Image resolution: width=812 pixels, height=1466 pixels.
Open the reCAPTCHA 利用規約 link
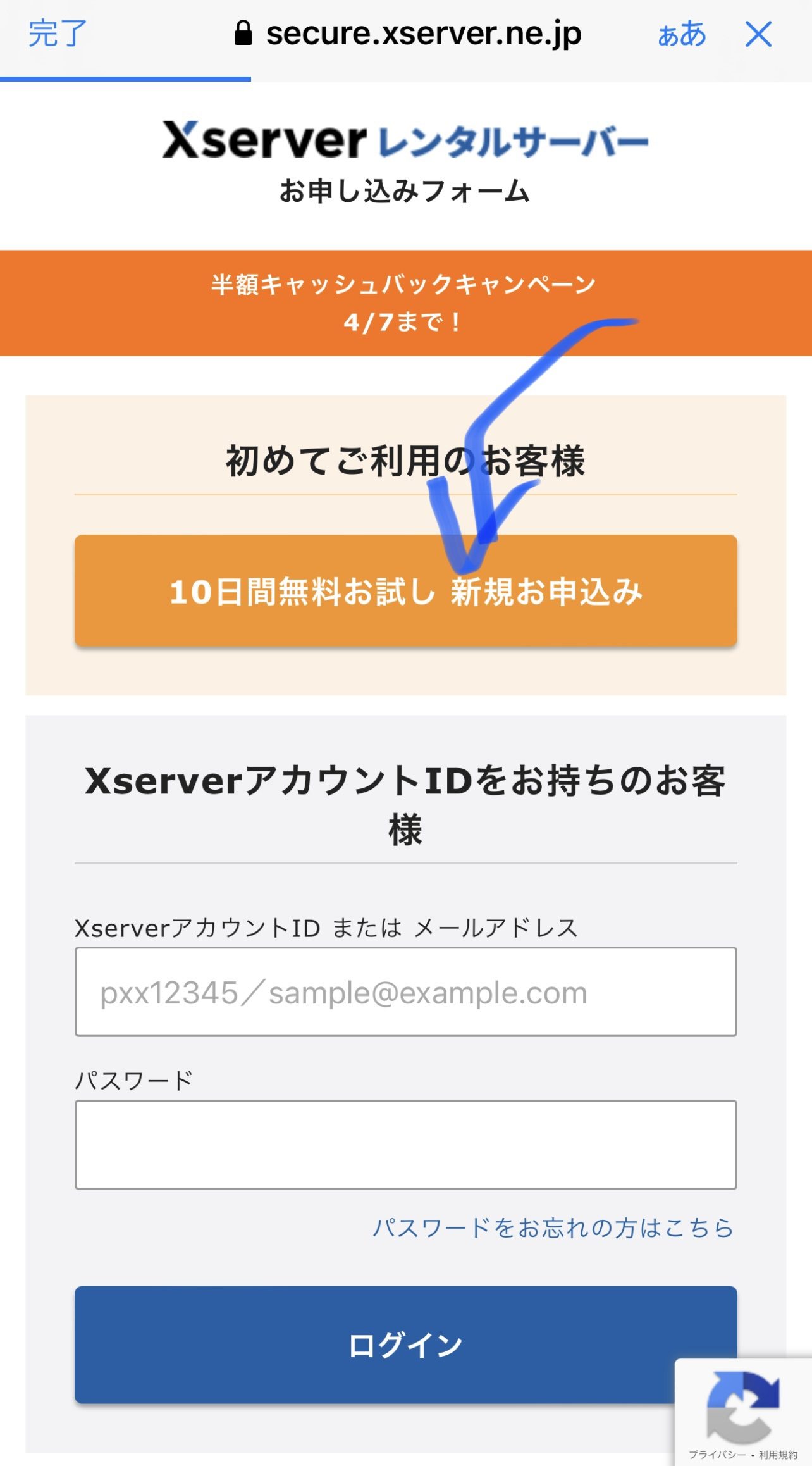click(x=778, y=1455)
